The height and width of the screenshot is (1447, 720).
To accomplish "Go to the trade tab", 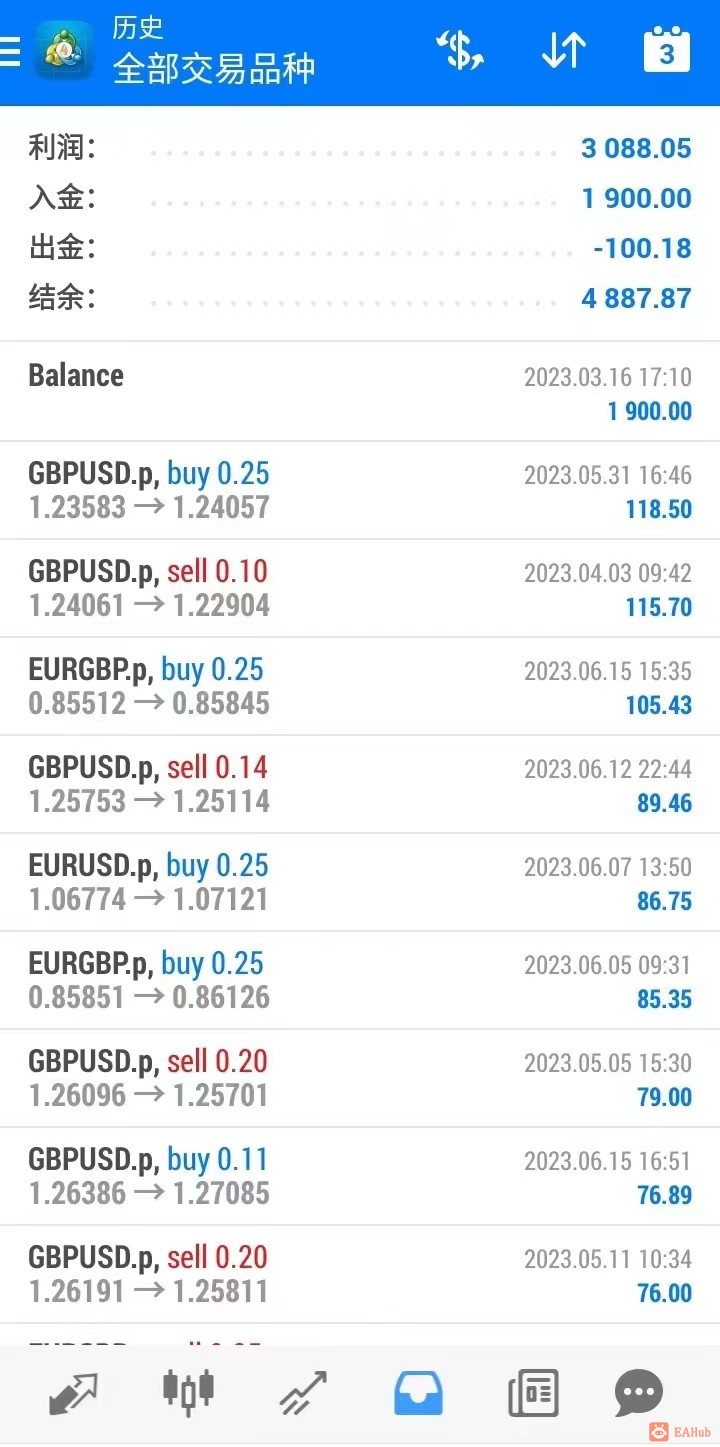I will [302, 1393].
